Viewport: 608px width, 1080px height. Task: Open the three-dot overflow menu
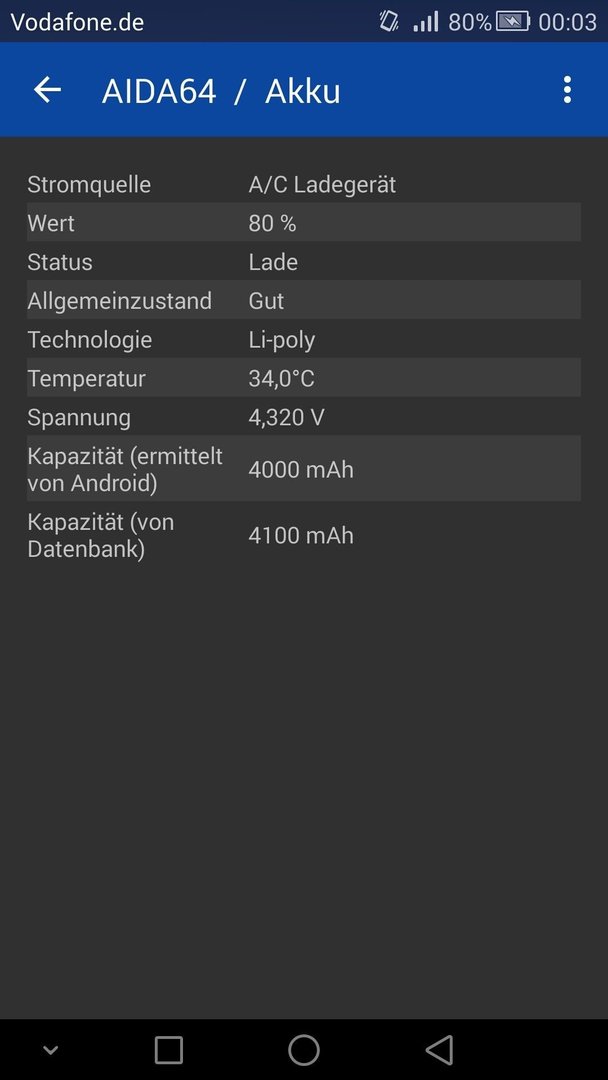tap(567, 90)
